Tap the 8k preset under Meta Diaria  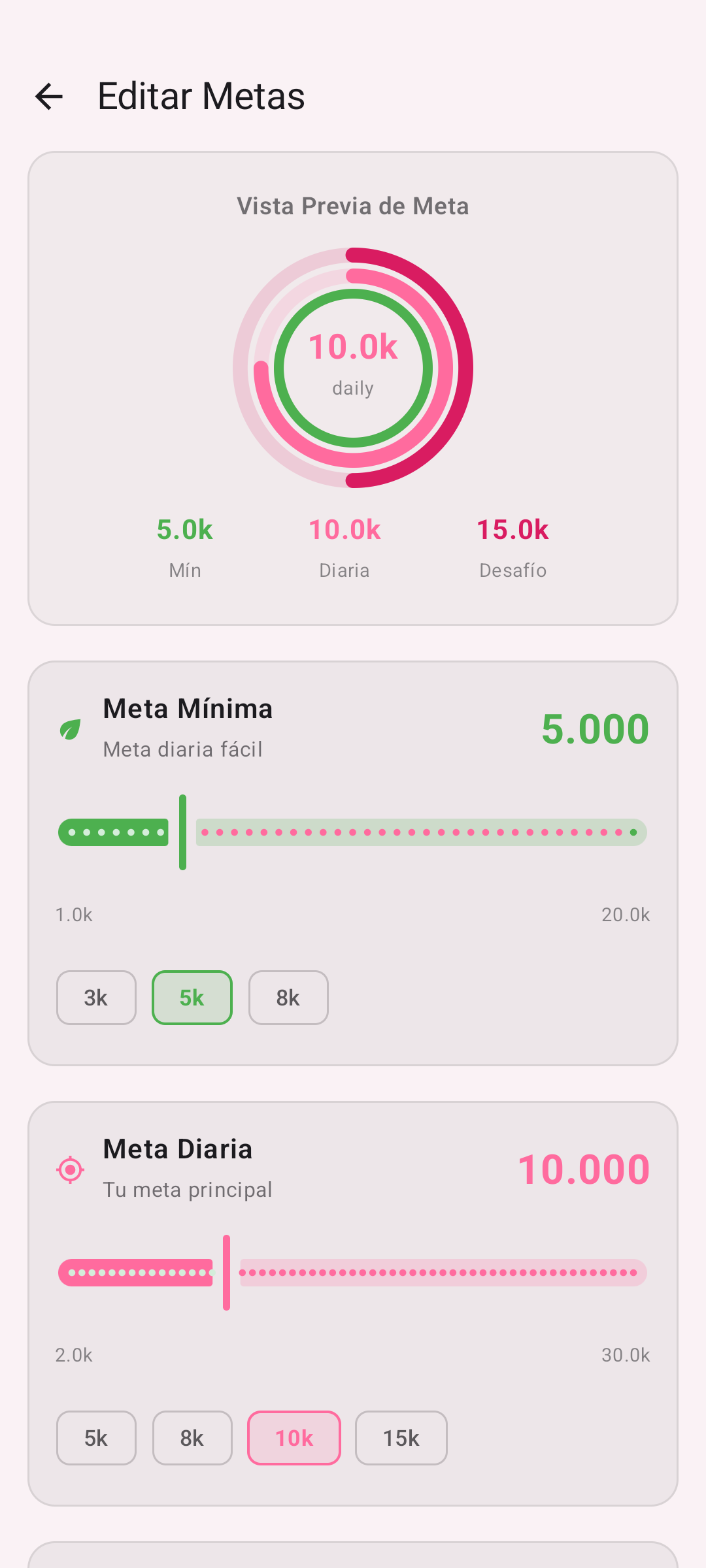coord(192,1437)
